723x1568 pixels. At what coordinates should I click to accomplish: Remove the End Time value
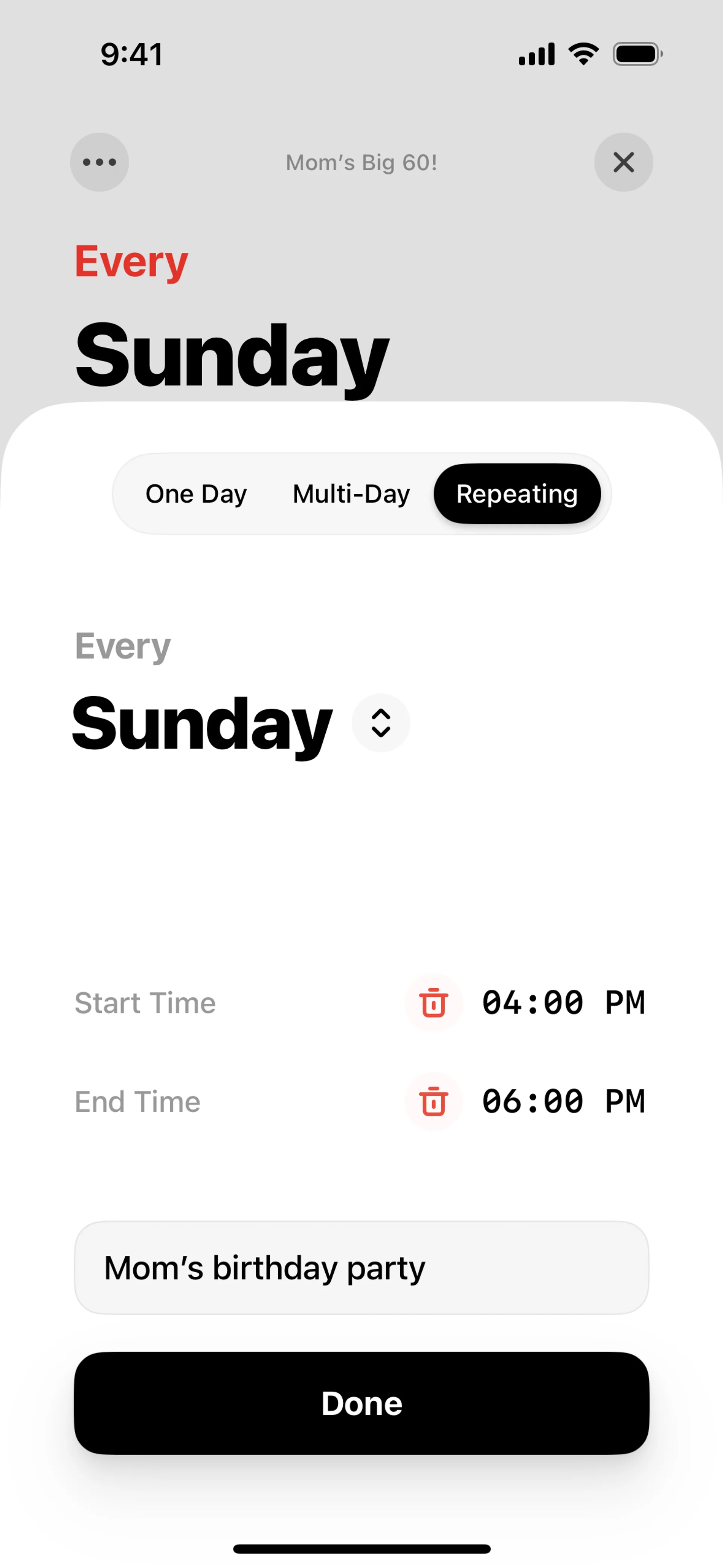433,1101
